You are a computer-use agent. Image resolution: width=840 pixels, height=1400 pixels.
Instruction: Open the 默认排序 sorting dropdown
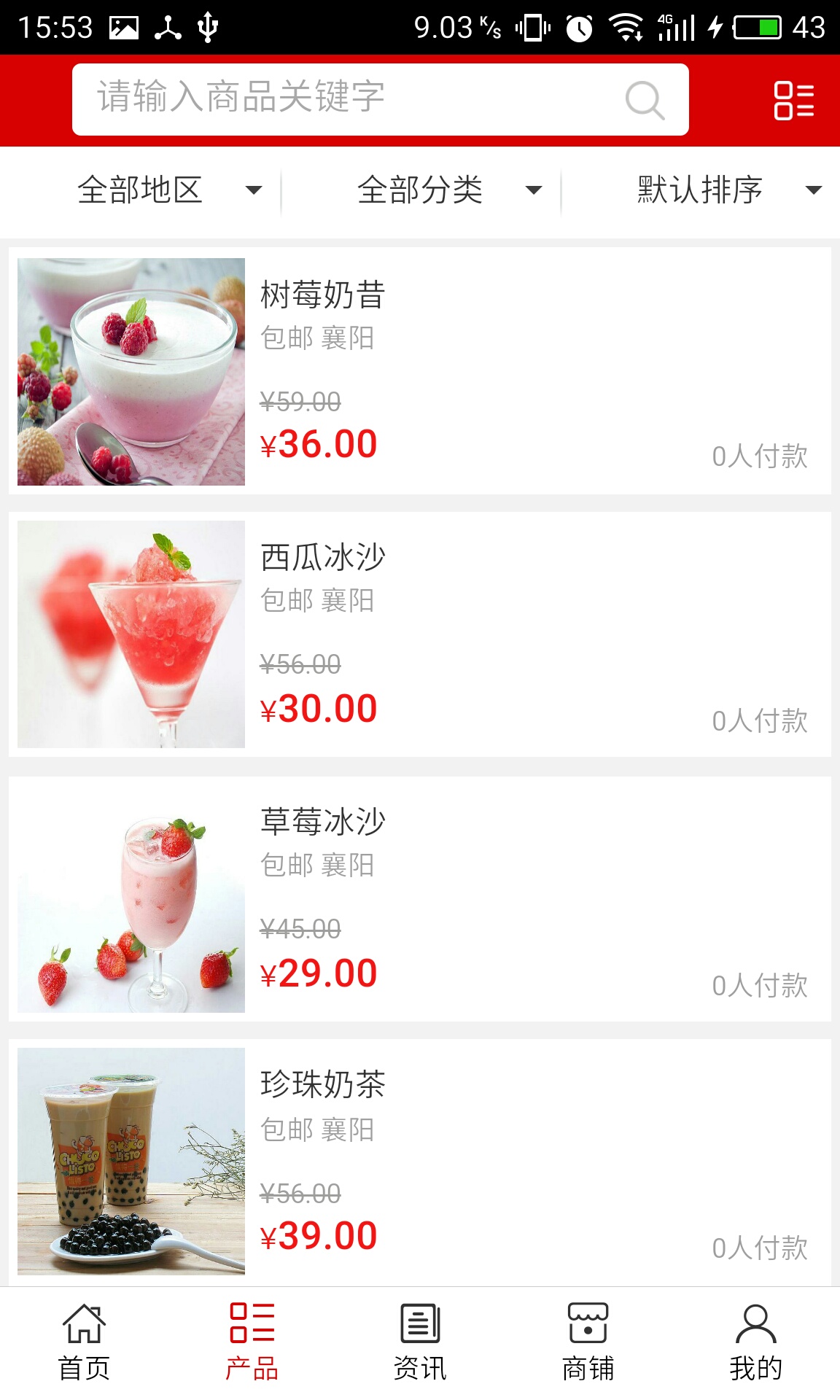[728, 190]
